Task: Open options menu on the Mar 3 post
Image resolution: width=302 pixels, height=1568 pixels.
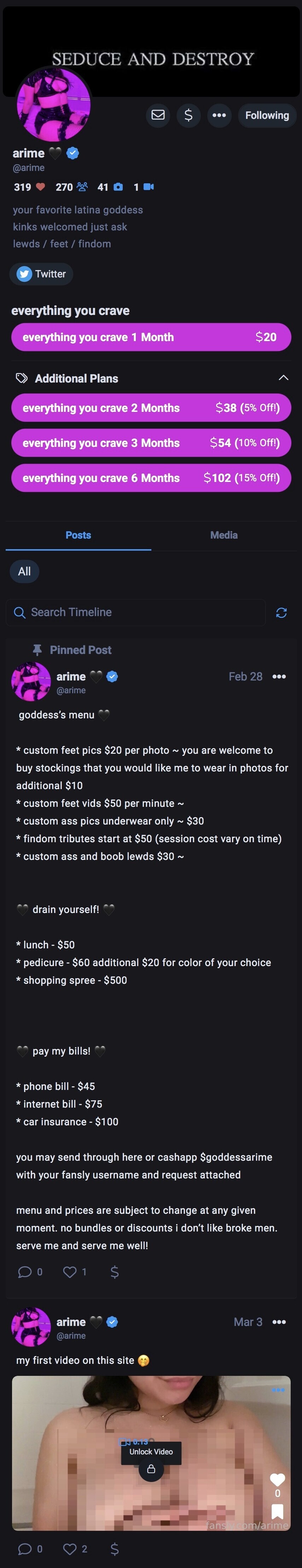Action: [x=279, y=1322]
